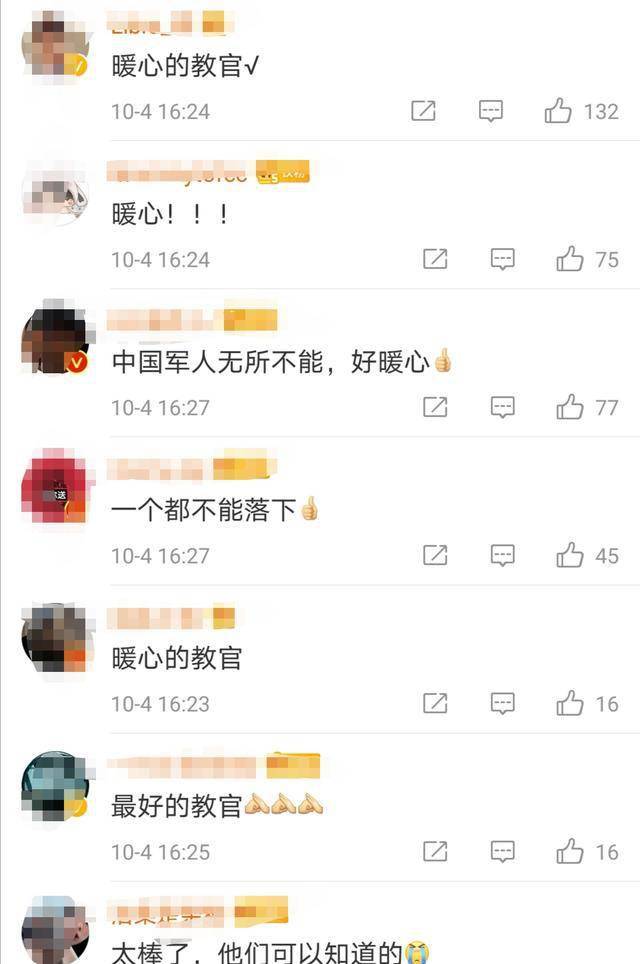Like the comment "最好的教官"
Image resolution: width=640 pixels, height=964 pixels.
pyautogui.click(x=570, y=852)
